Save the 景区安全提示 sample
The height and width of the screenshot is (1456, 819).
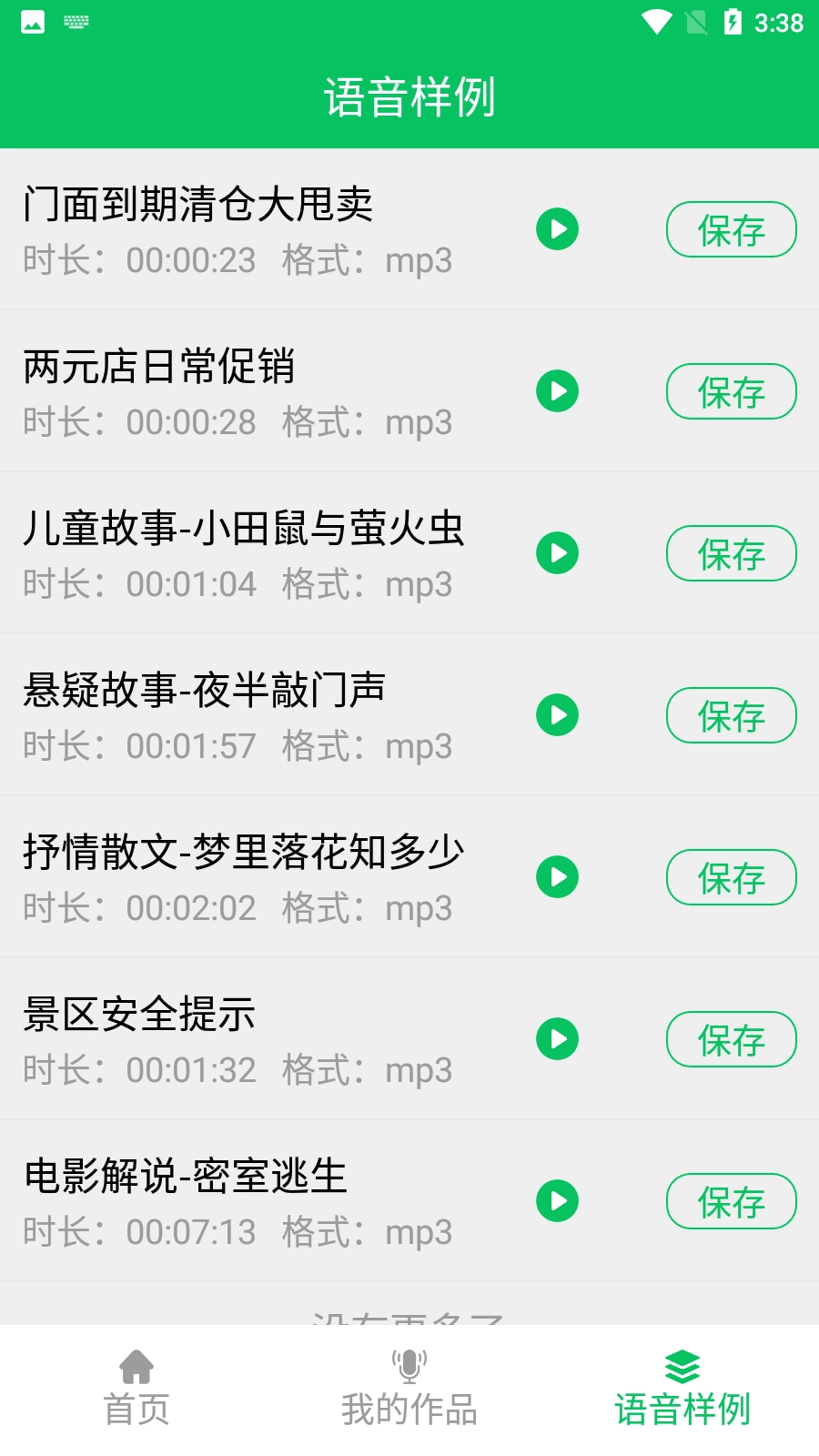[x=732, y=1038]
